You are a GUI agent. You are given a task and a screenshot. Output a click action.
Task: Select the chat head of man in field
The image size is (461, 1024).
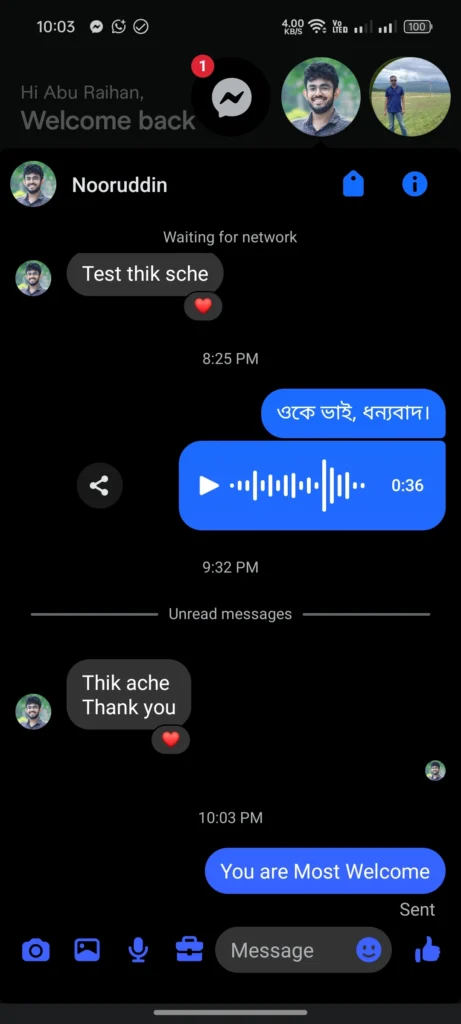(x=411, y=97)
